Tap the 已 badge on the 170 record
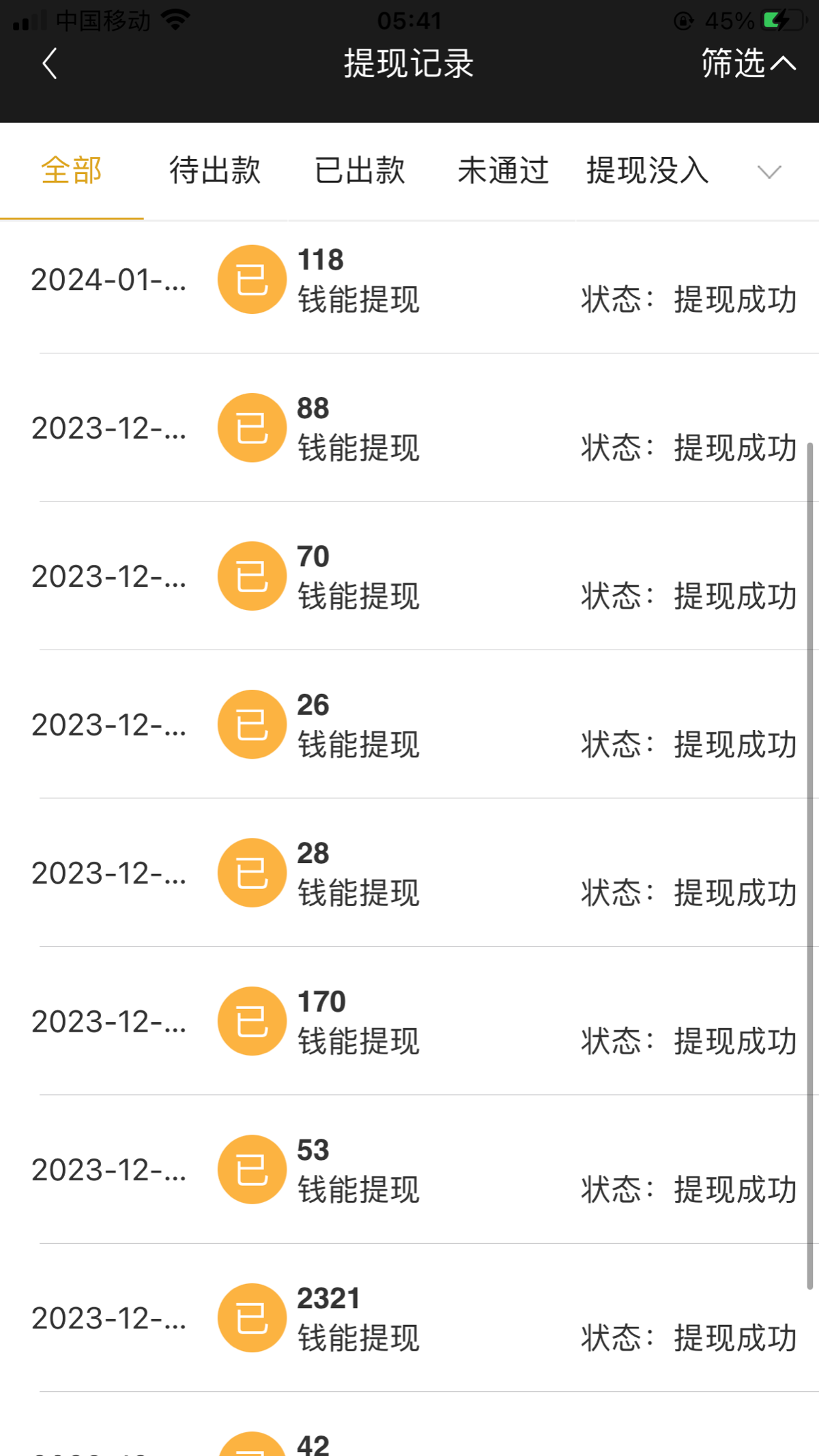 (251, 1021)
